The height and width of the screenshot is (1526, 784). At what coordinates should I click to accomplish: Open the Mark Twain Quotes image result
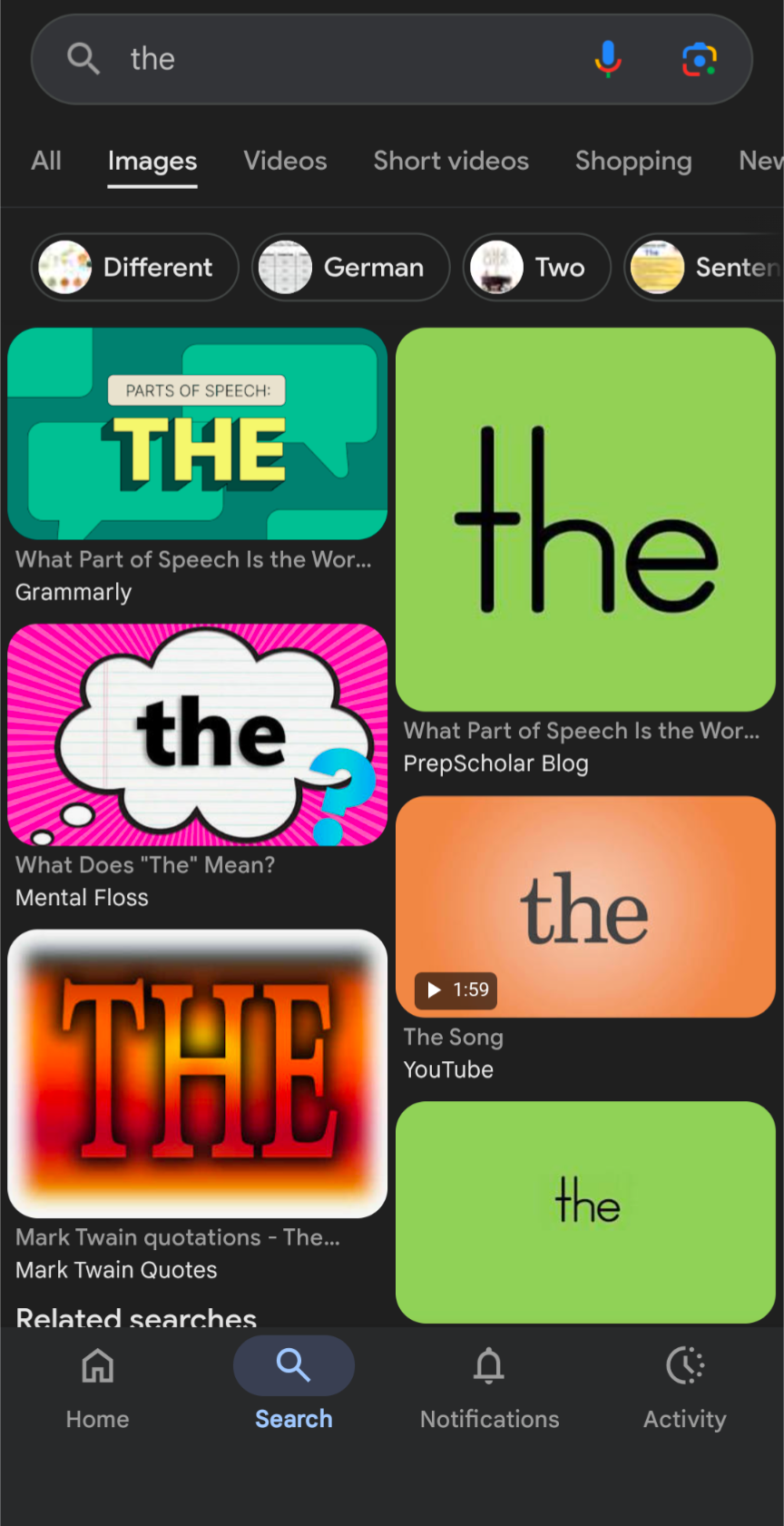pyautogui.click(x=198, y=1073)
